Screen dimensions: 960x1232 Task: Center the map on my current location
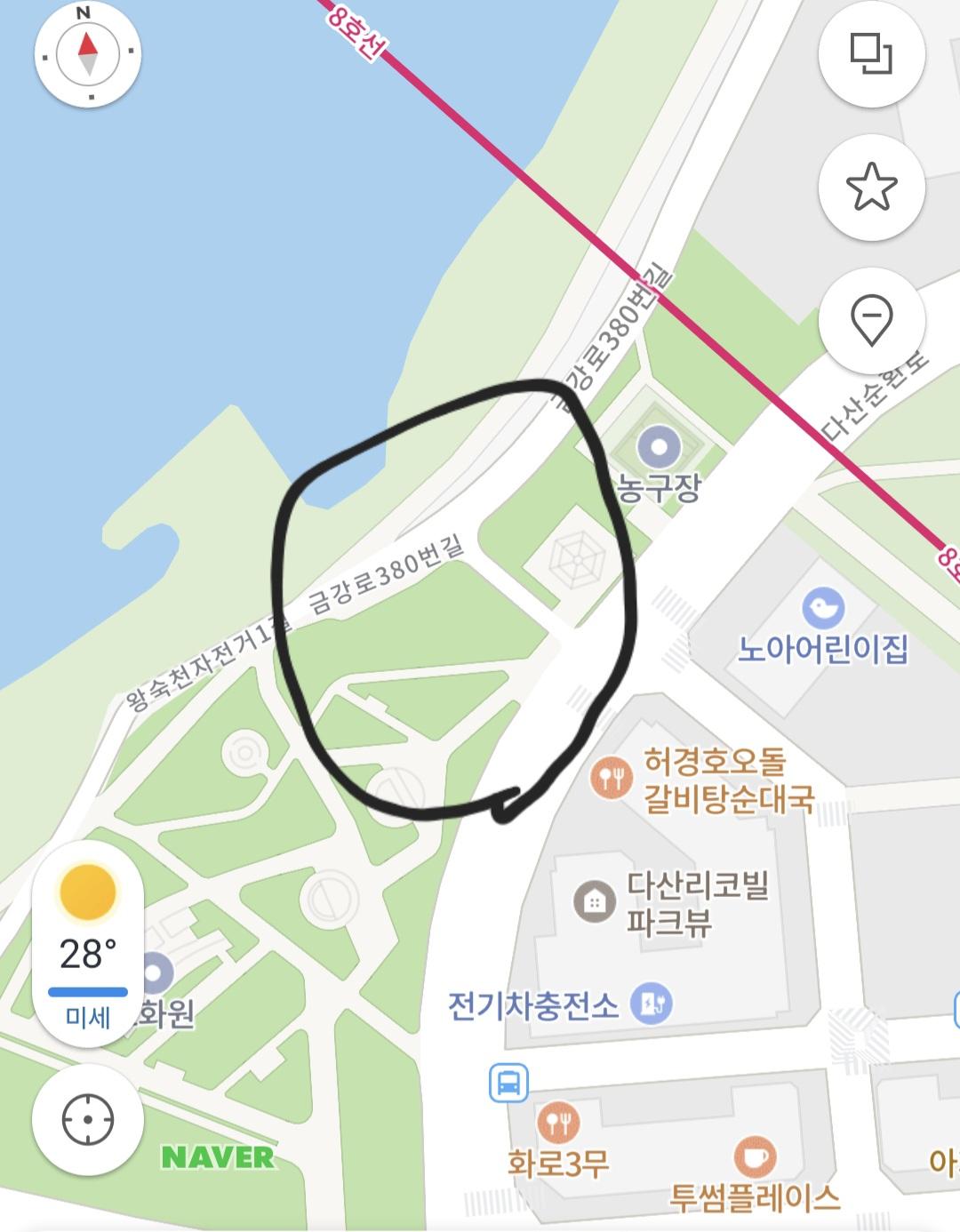87,1117
